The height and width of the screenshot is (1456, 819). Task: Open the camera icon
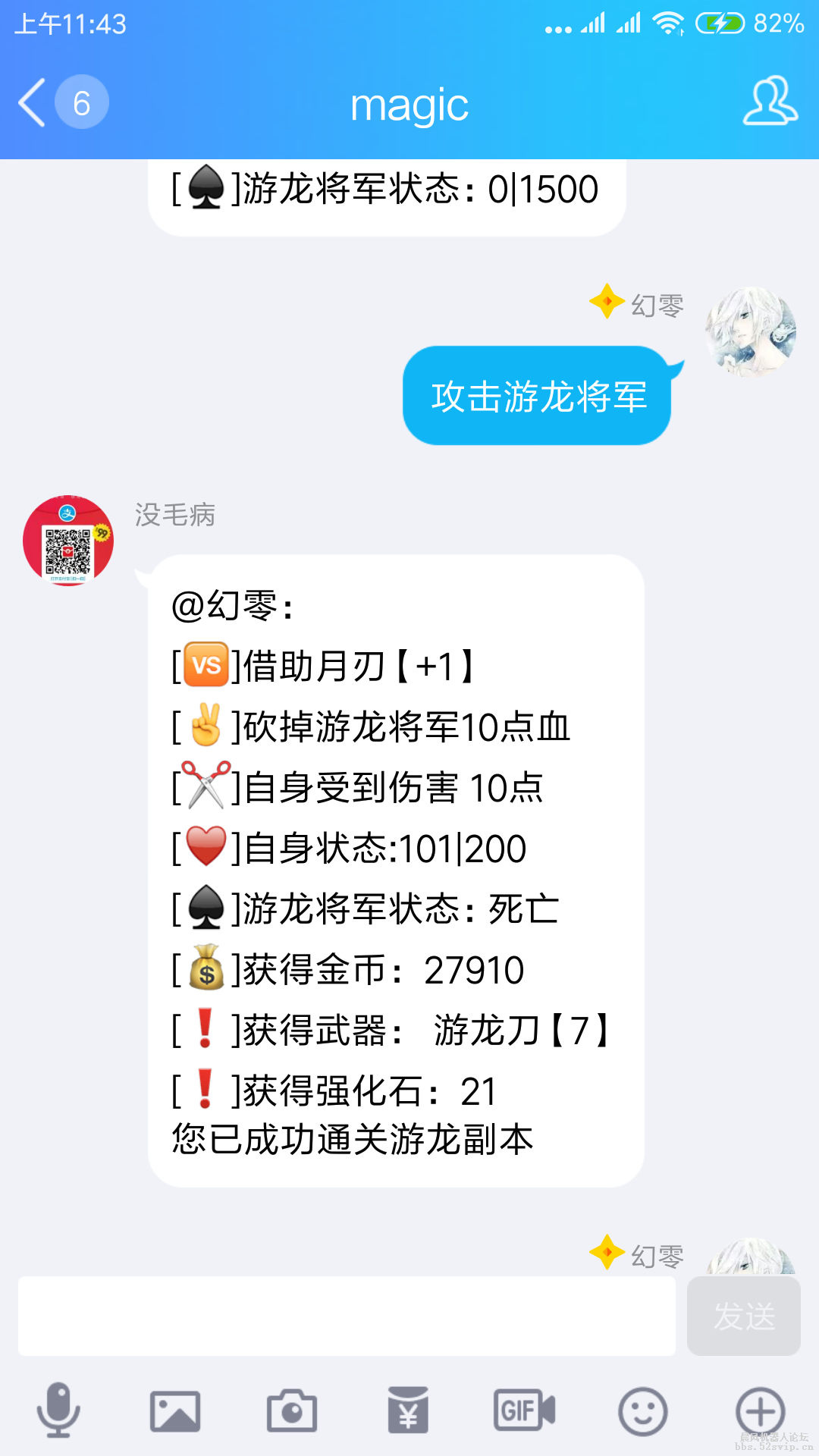(292, 1409)
